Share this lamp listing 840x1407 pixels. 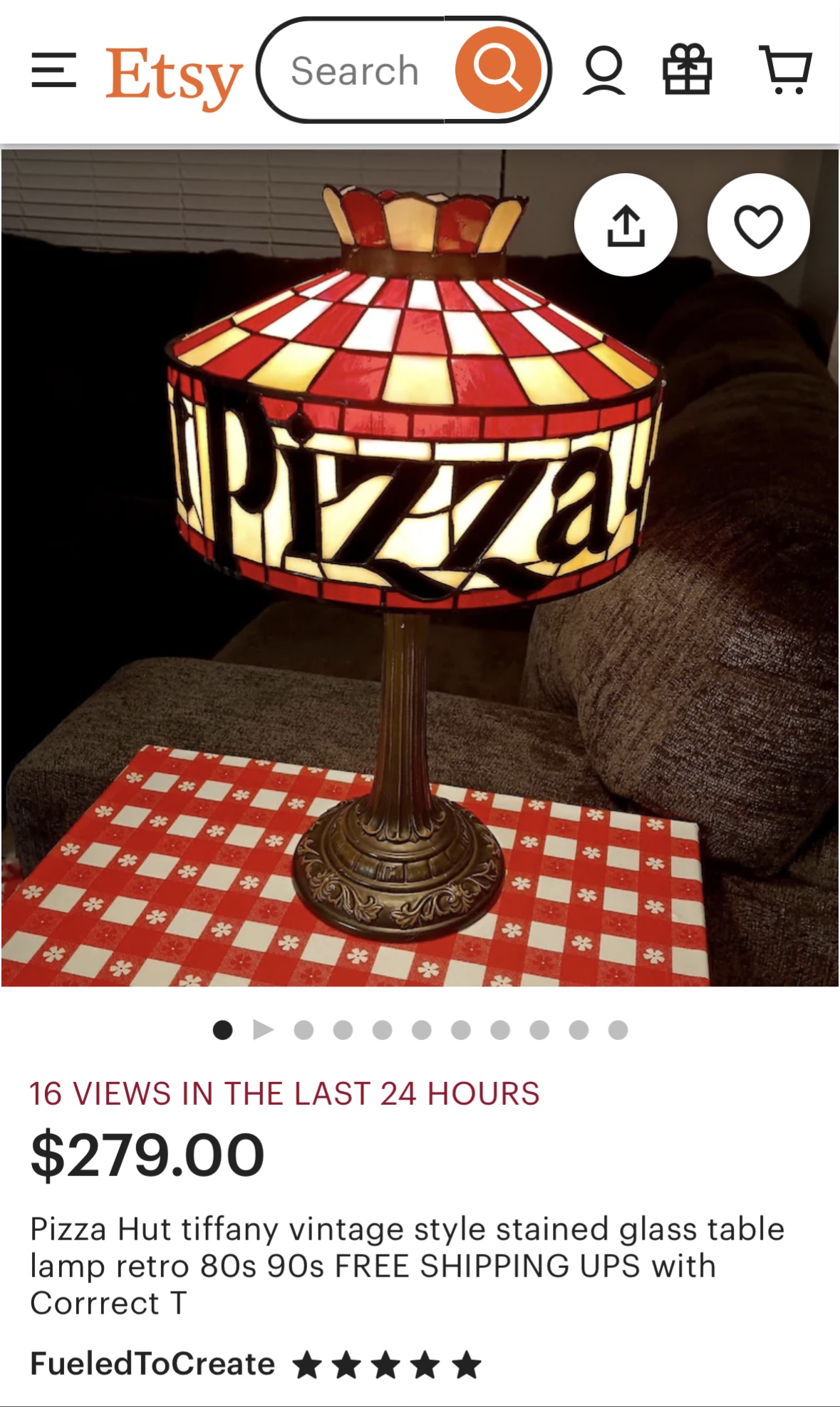(626, 225)
